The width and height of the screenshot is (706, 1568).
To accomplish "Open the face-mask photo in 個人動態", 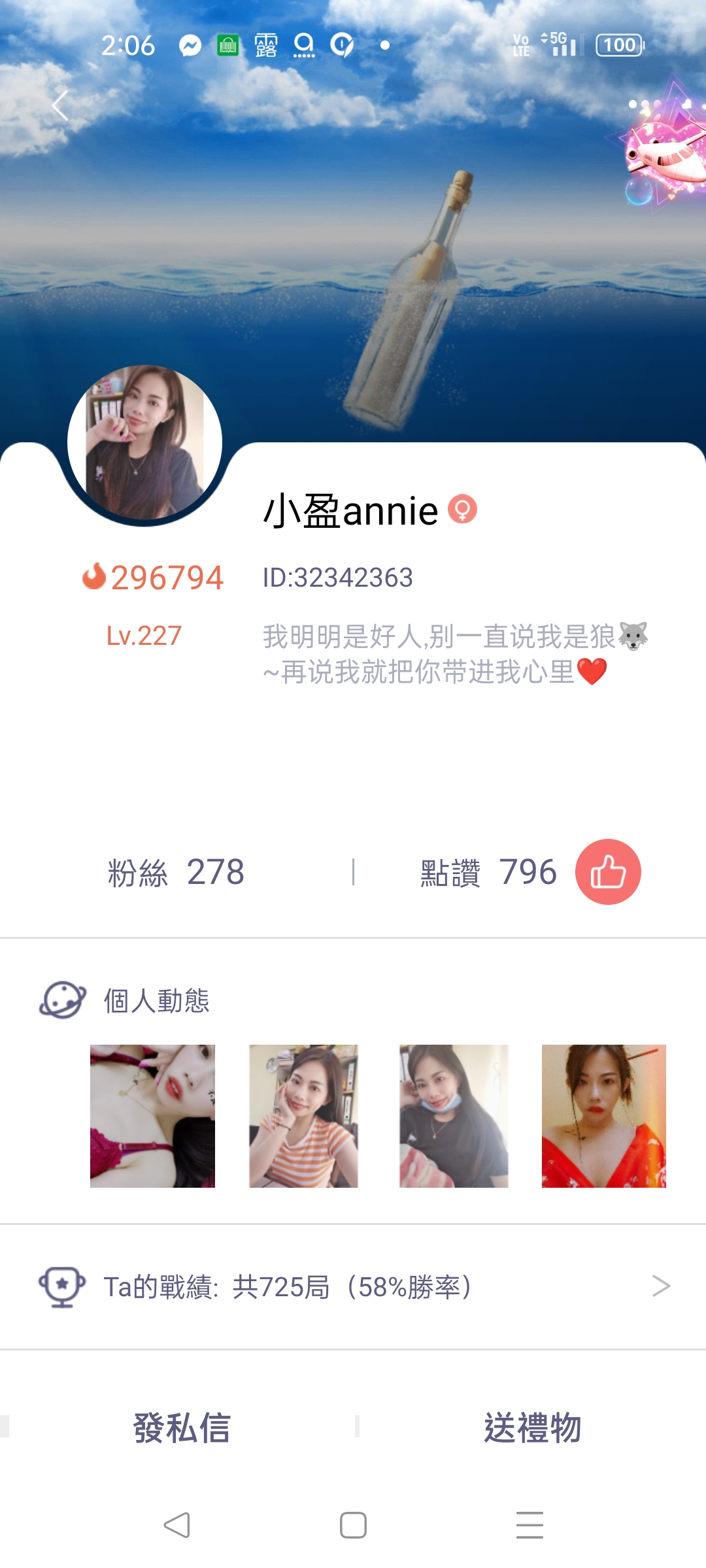I will (x=454, y=1116).
